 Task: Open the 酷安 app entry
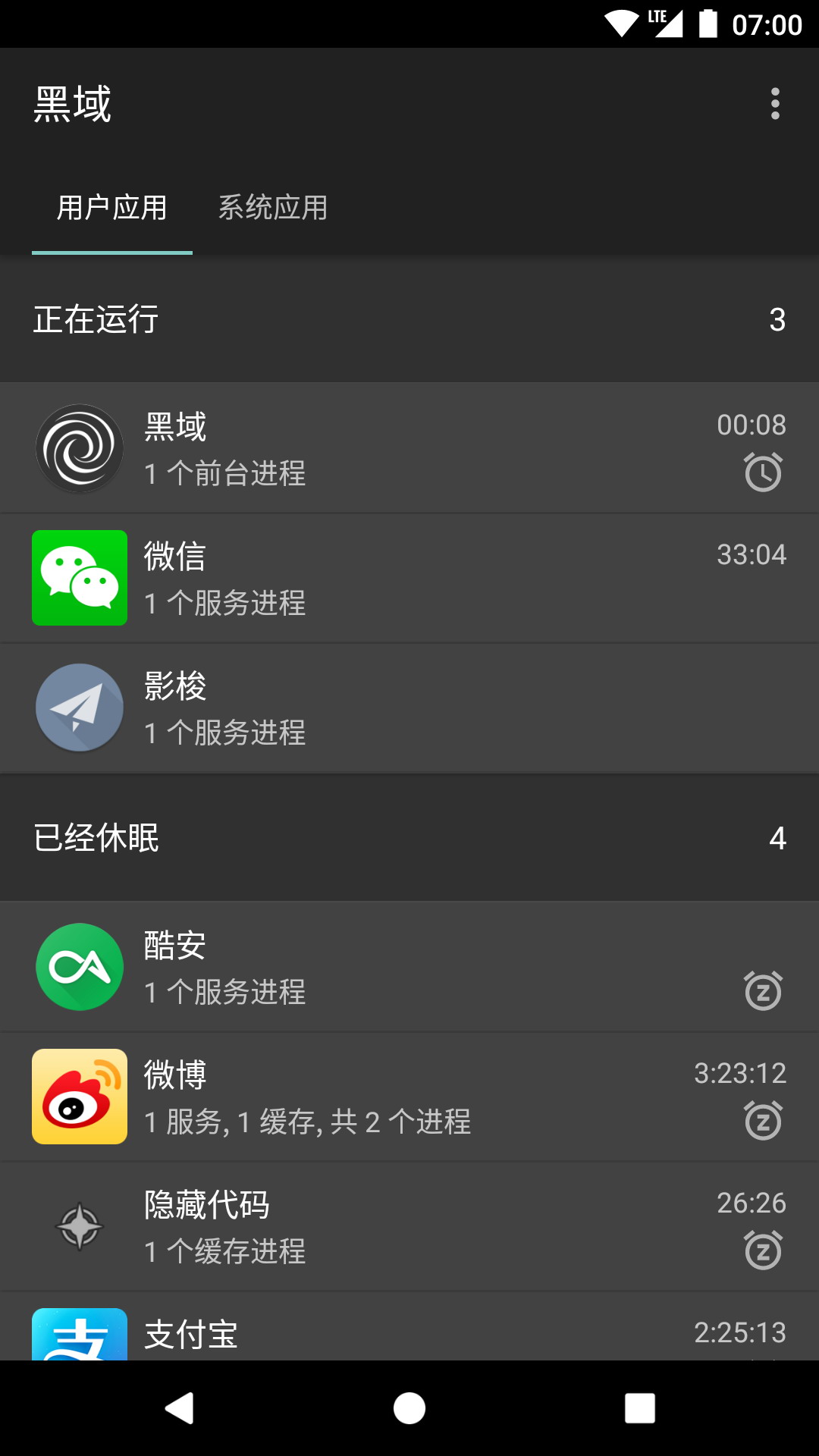click(x=409, y=967)
